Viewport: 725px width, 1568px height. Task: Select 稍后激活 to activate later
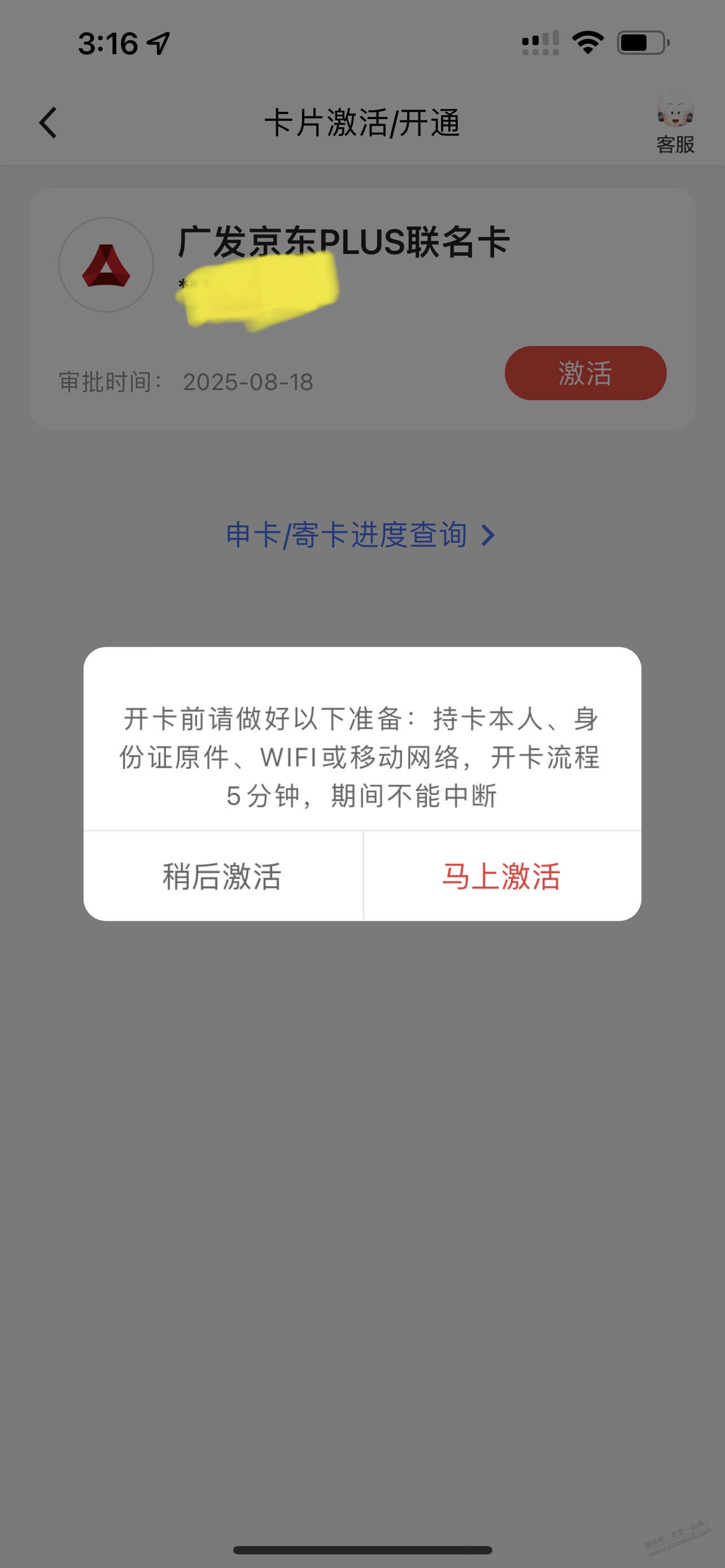[223, 877]
